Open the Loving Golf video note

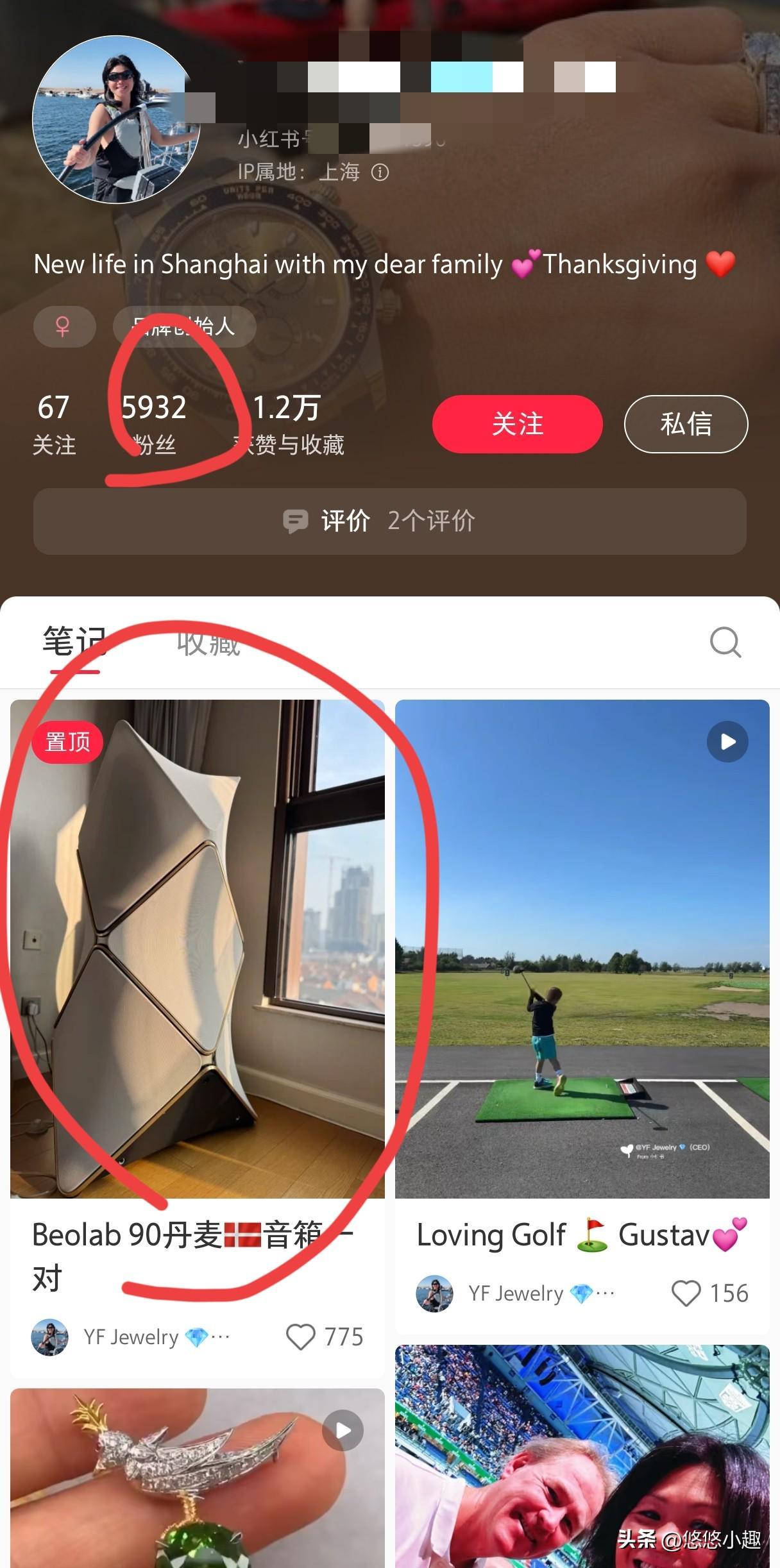(582, 949)
